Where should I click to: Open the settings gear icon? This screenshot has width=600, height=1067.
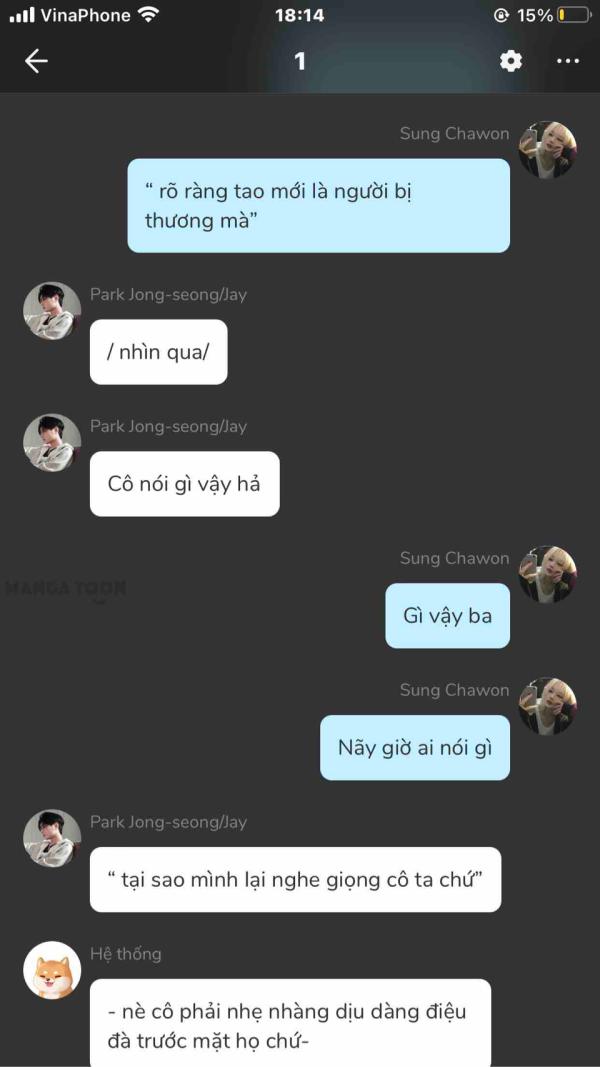pos(511,61)
